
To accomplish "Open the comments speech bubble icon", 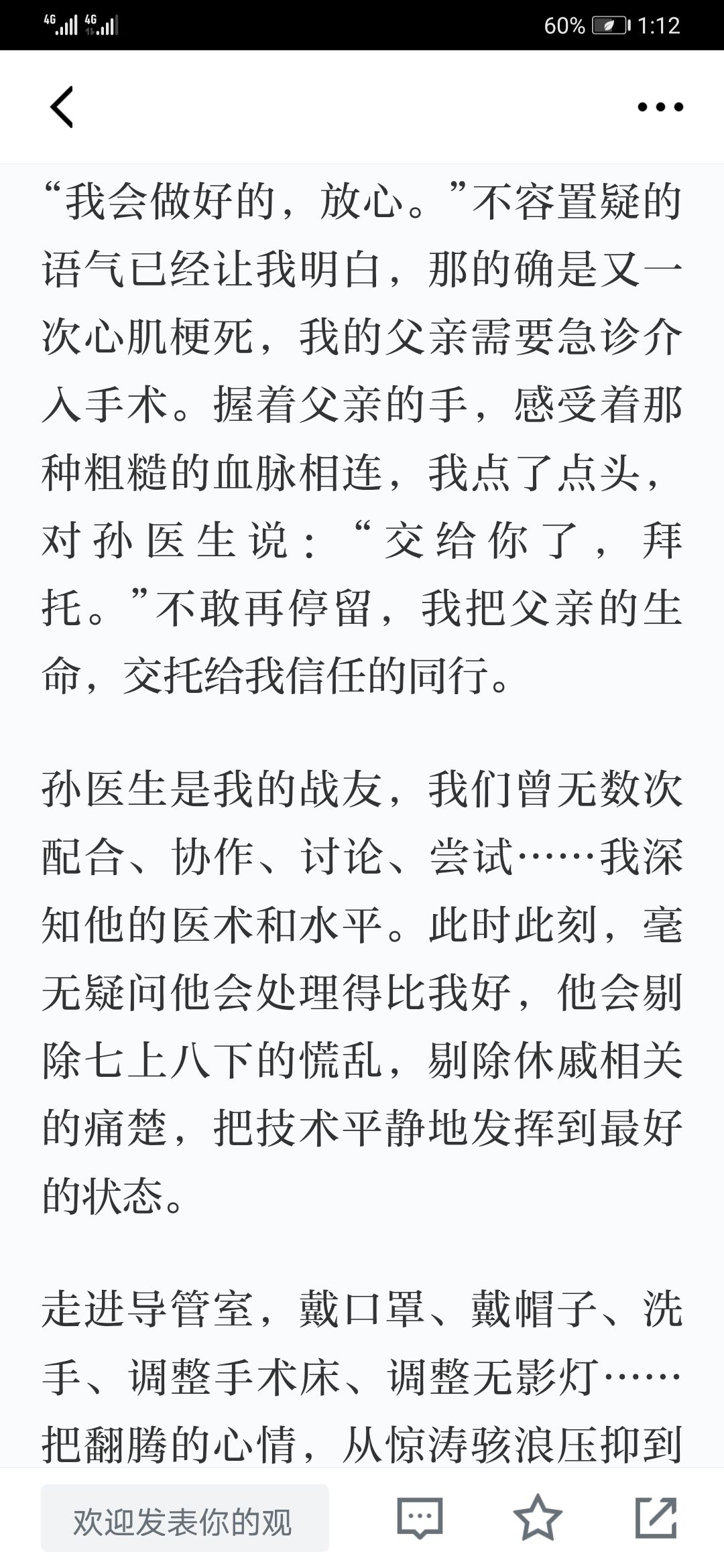I will coord(420,1518).
